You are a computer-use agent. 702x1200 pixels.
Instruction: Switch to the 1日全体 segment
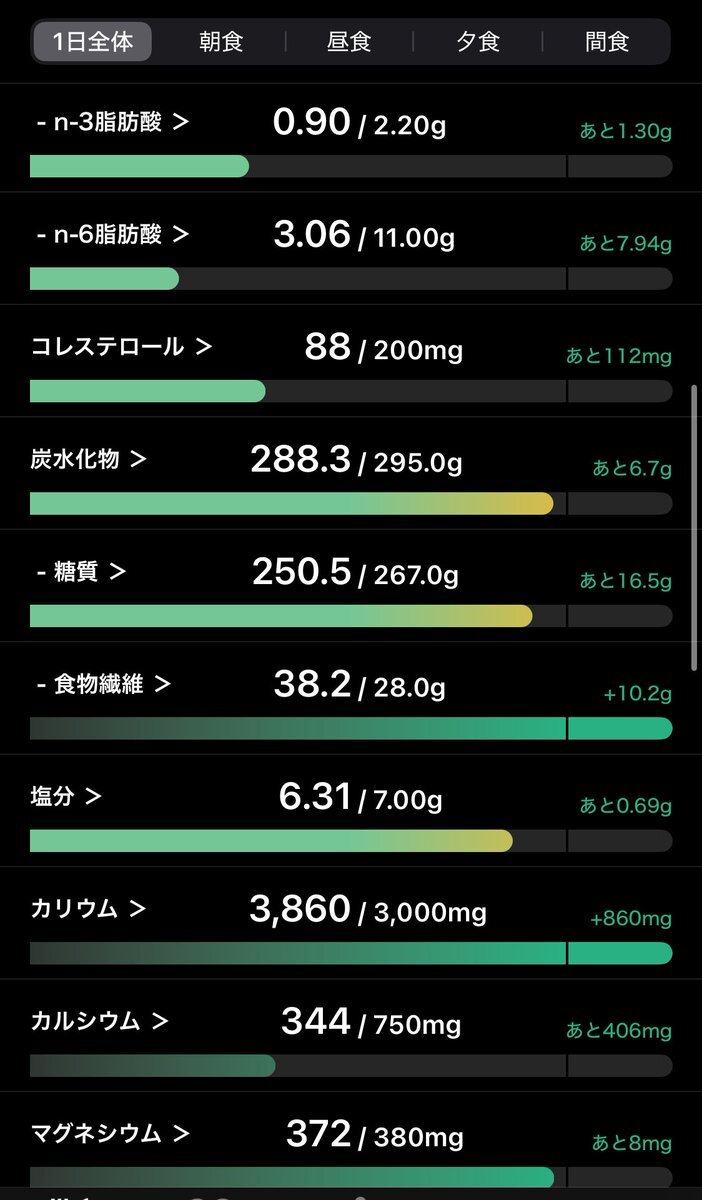click(x=92, y=42)
